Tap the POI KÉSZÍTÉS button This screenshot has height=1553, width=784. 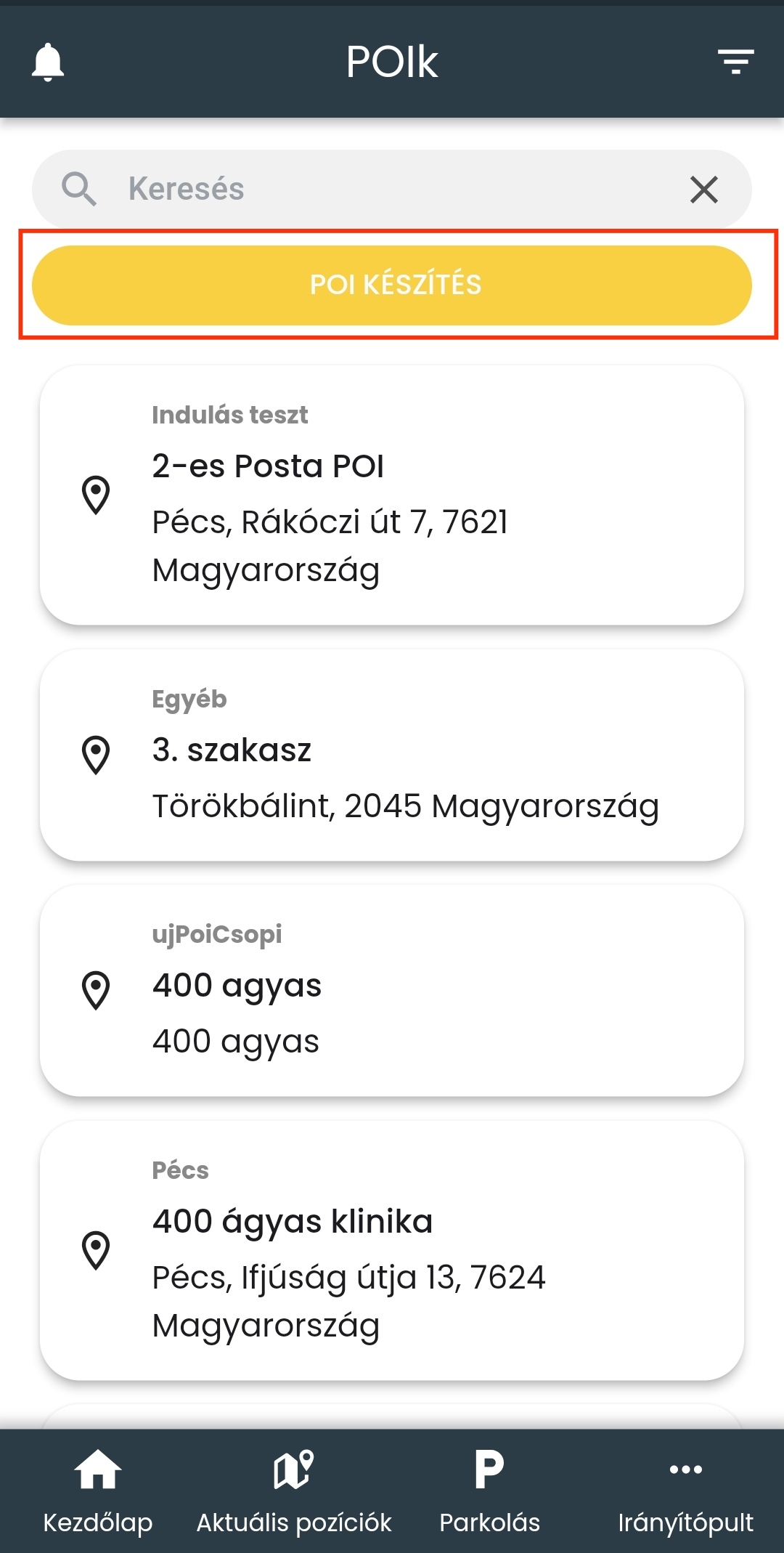tap(392, 285)
